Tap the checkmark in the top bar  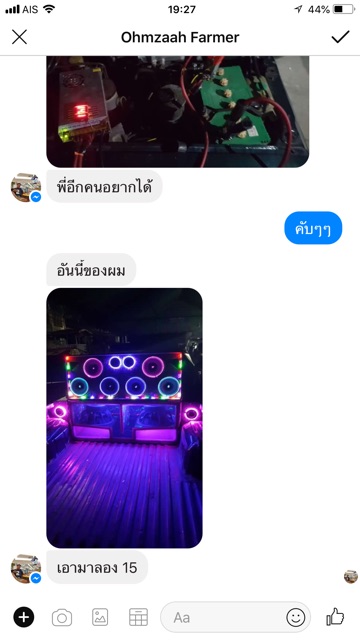[340, 37]
